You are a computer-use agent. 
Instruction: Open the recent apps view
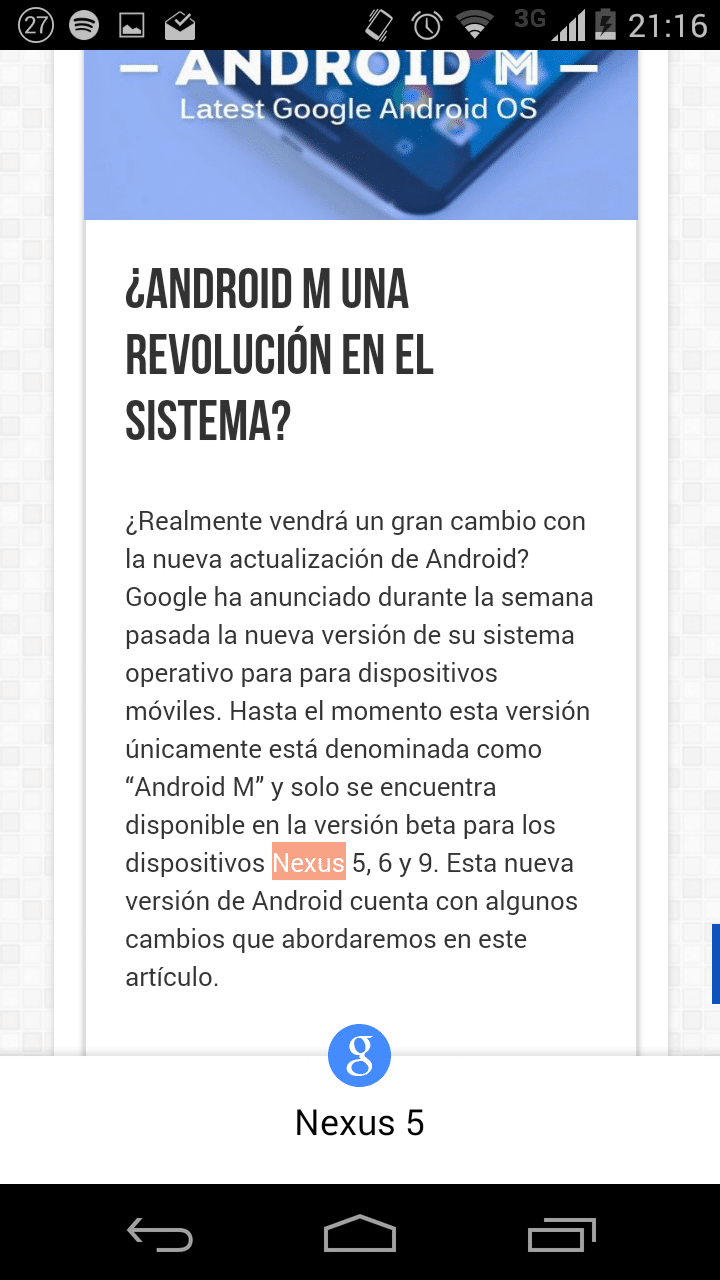click(x=562, y=1234)
